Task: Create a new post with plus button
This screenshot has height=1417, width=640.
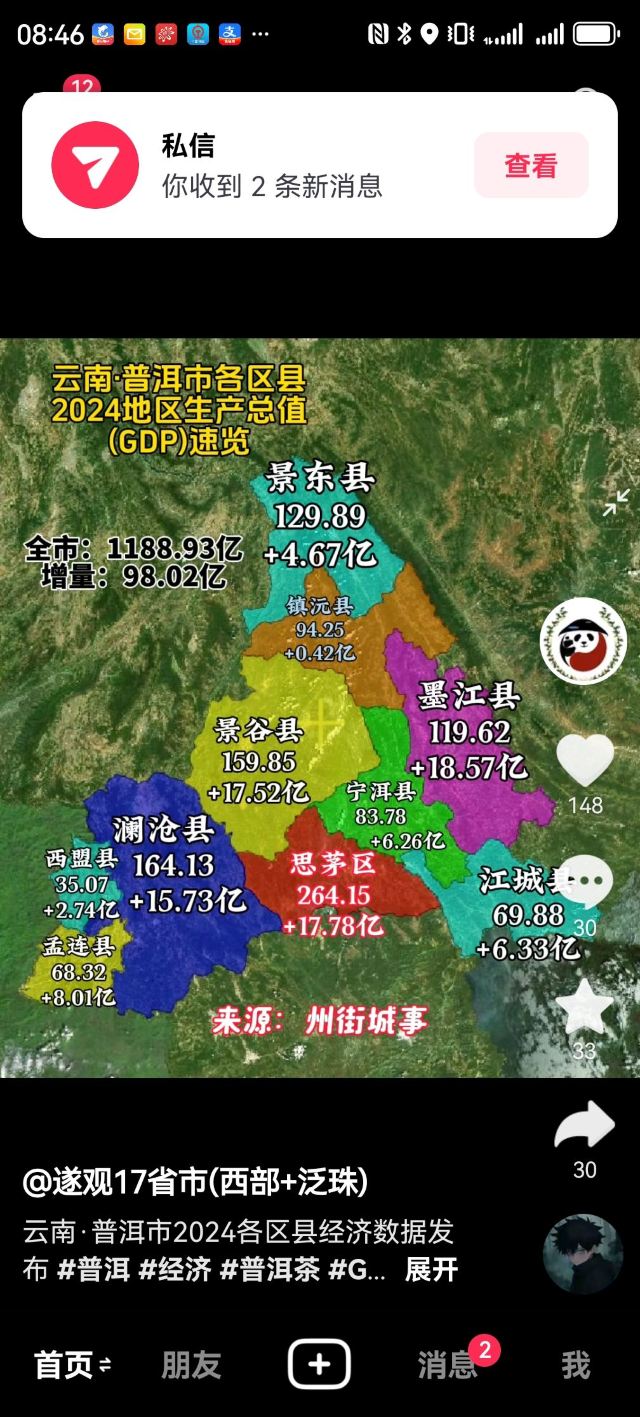Action: [320, 1364]
